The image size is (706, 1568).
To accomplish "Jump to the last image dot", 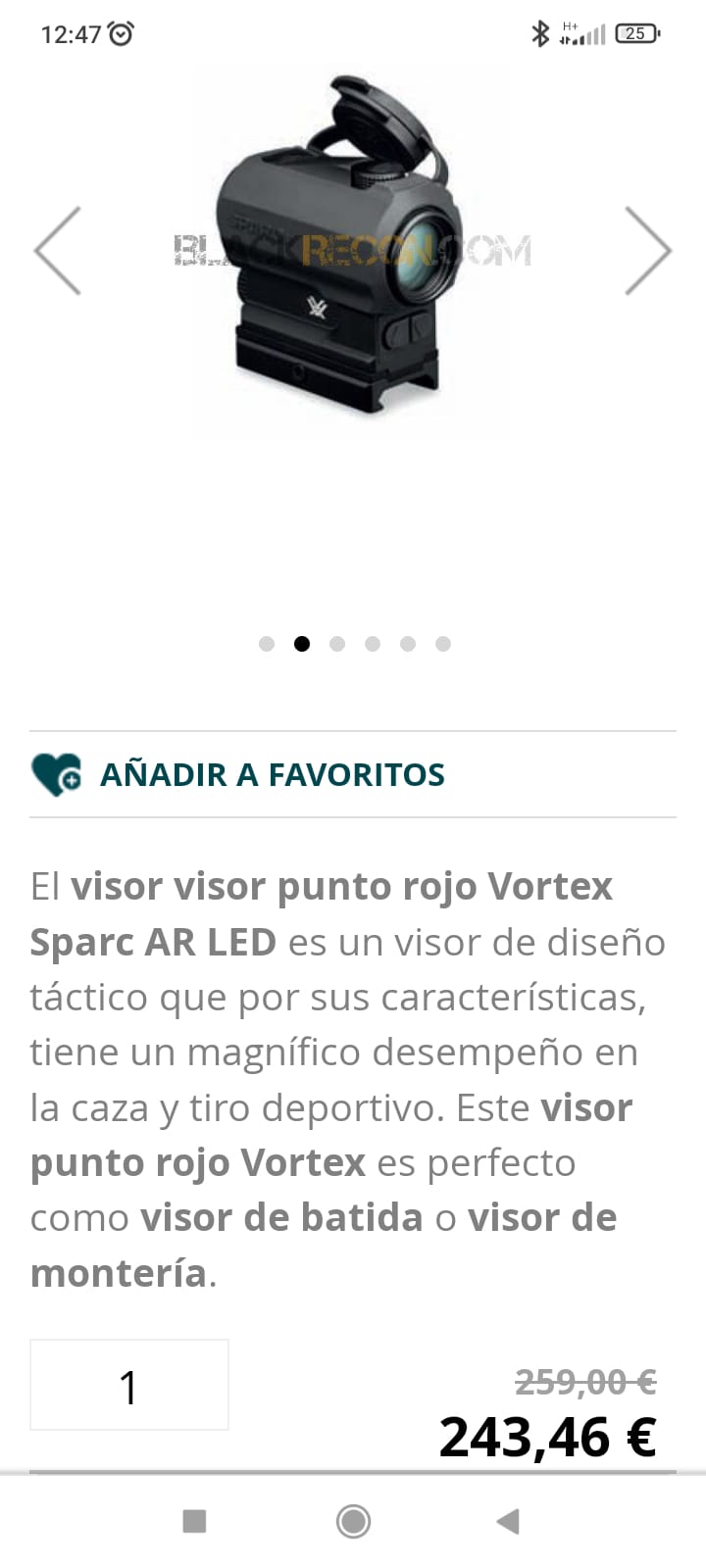I will pyautogui.click(x=443, y=644).
